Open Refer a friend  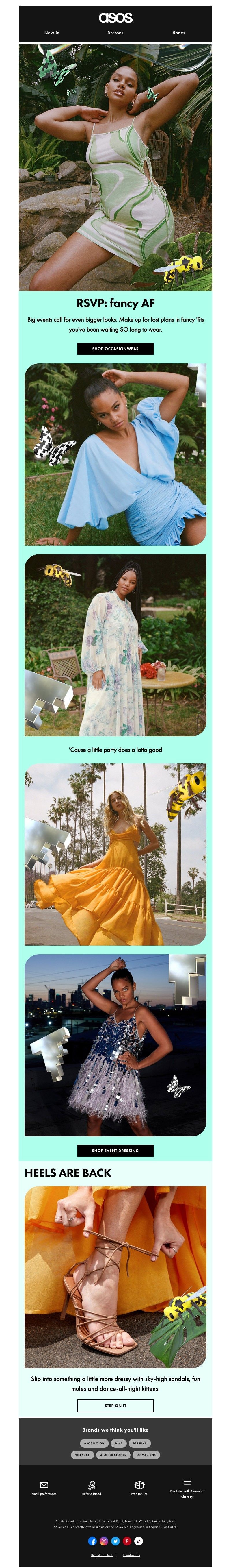[92, 1488]
